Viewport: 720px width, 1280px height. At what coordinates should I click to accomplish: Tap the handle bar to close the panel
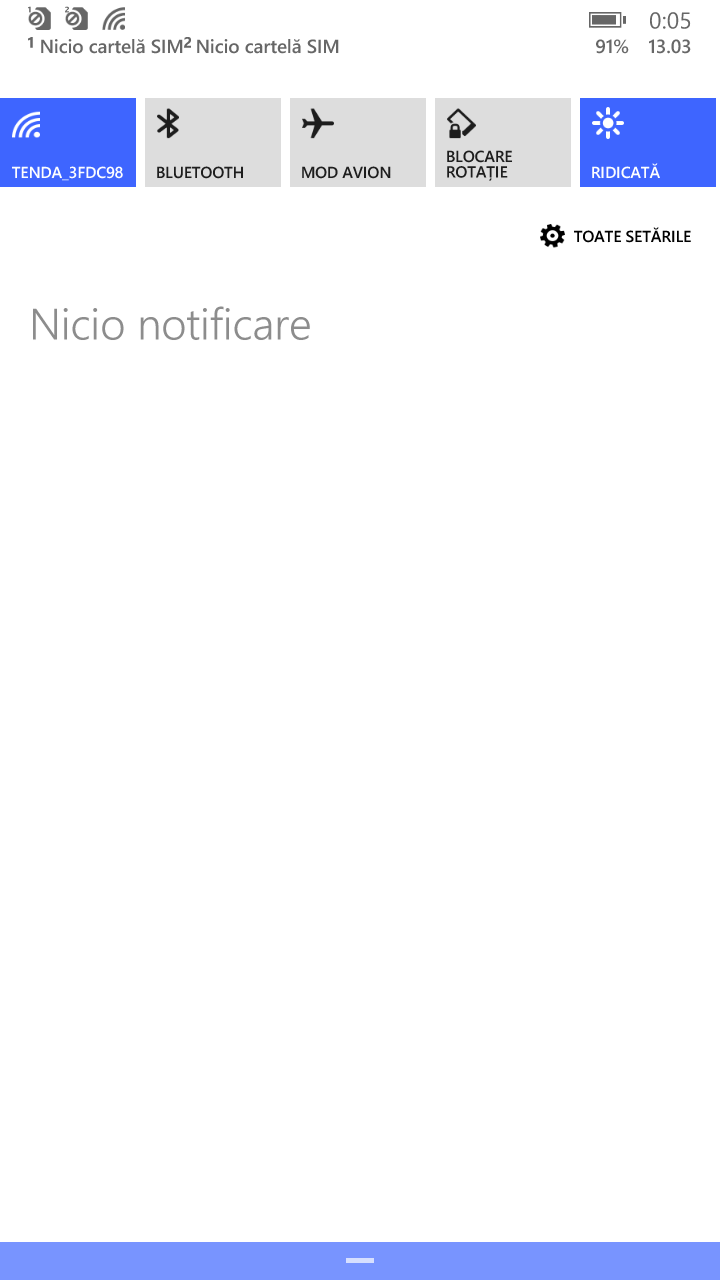click(x=360, y=1260)
